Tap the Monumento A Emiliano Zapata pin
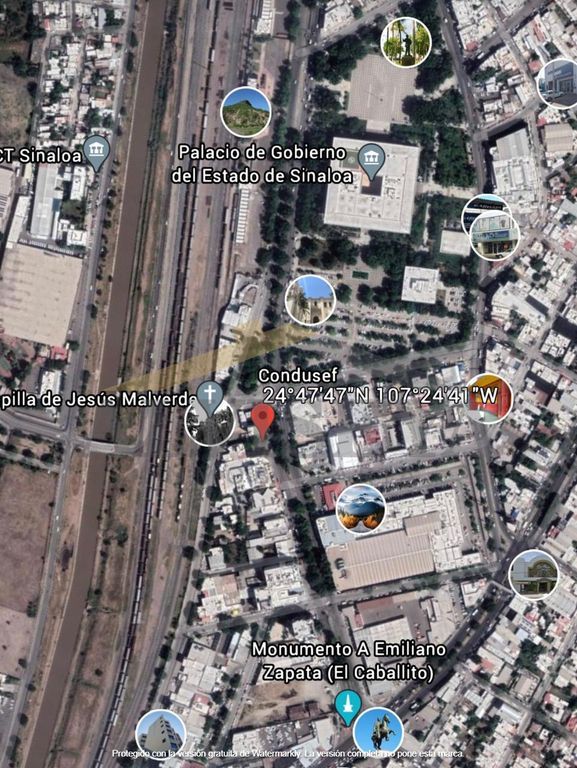The width and height of the screenshot is (577, 768). pyautogui.click(x=348, y=707)
